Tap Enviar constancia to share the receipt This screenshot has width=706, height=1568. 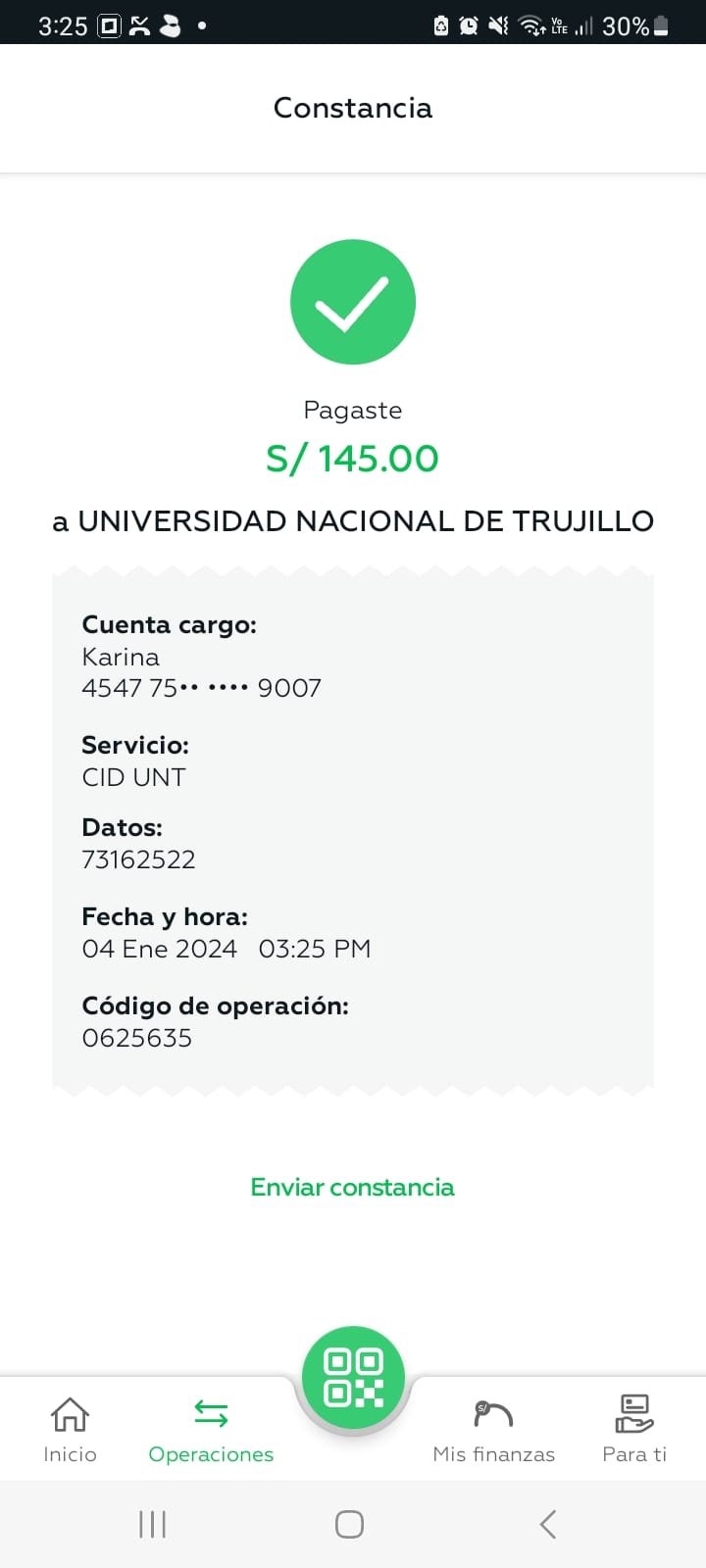point(353,1188)
